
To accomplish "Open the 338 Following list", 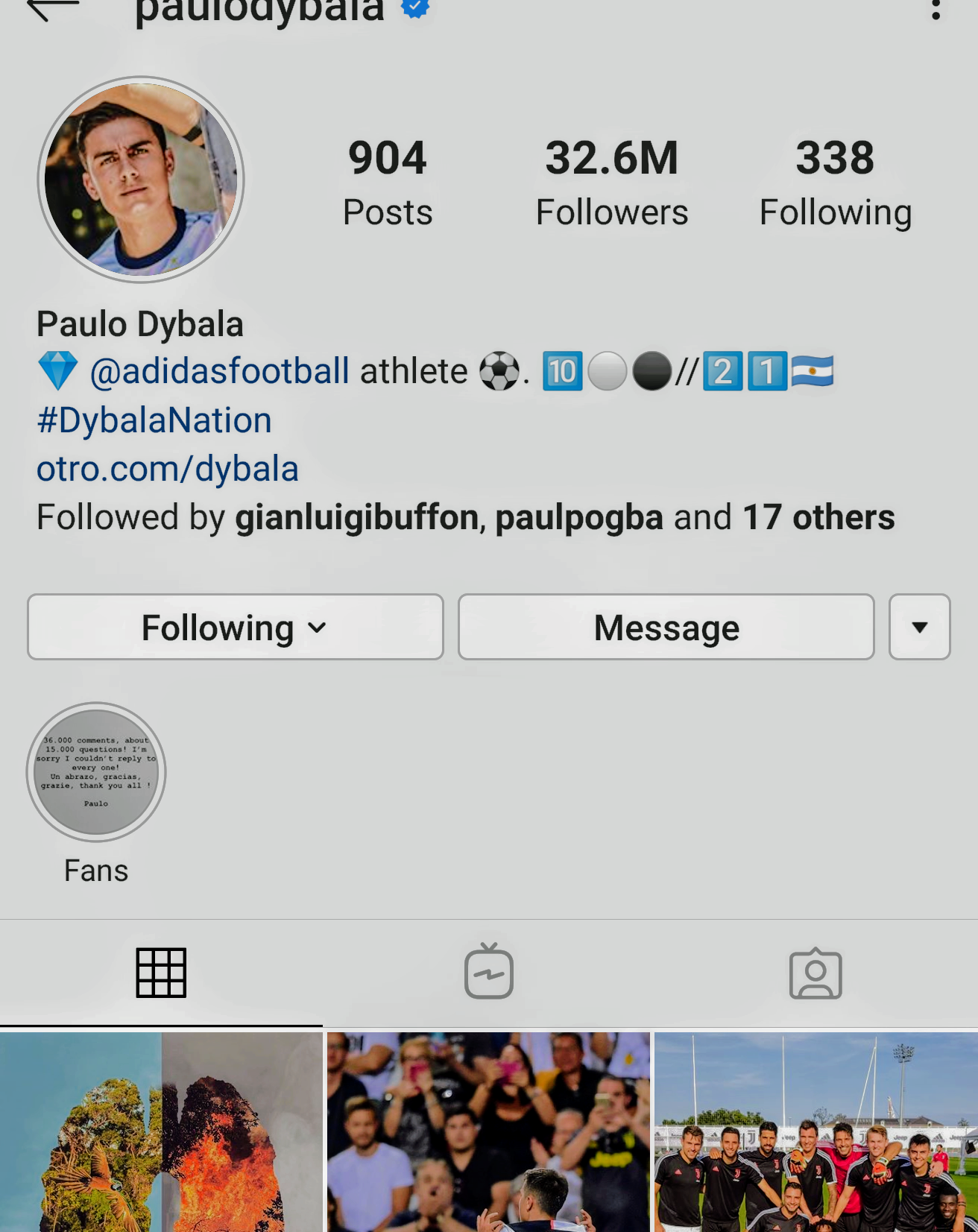I will [x=835, y=183].
